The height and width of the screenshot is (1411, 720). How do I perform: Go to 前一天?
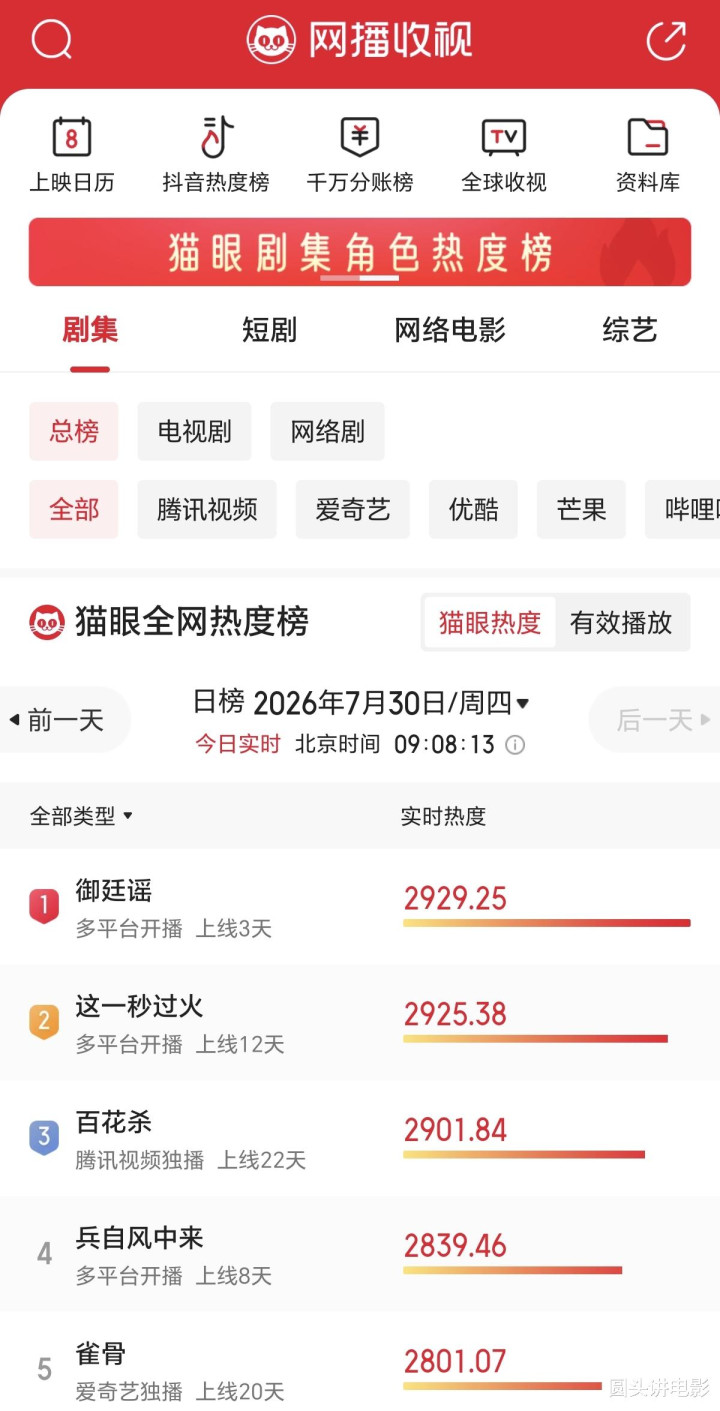tap(65, 720)
